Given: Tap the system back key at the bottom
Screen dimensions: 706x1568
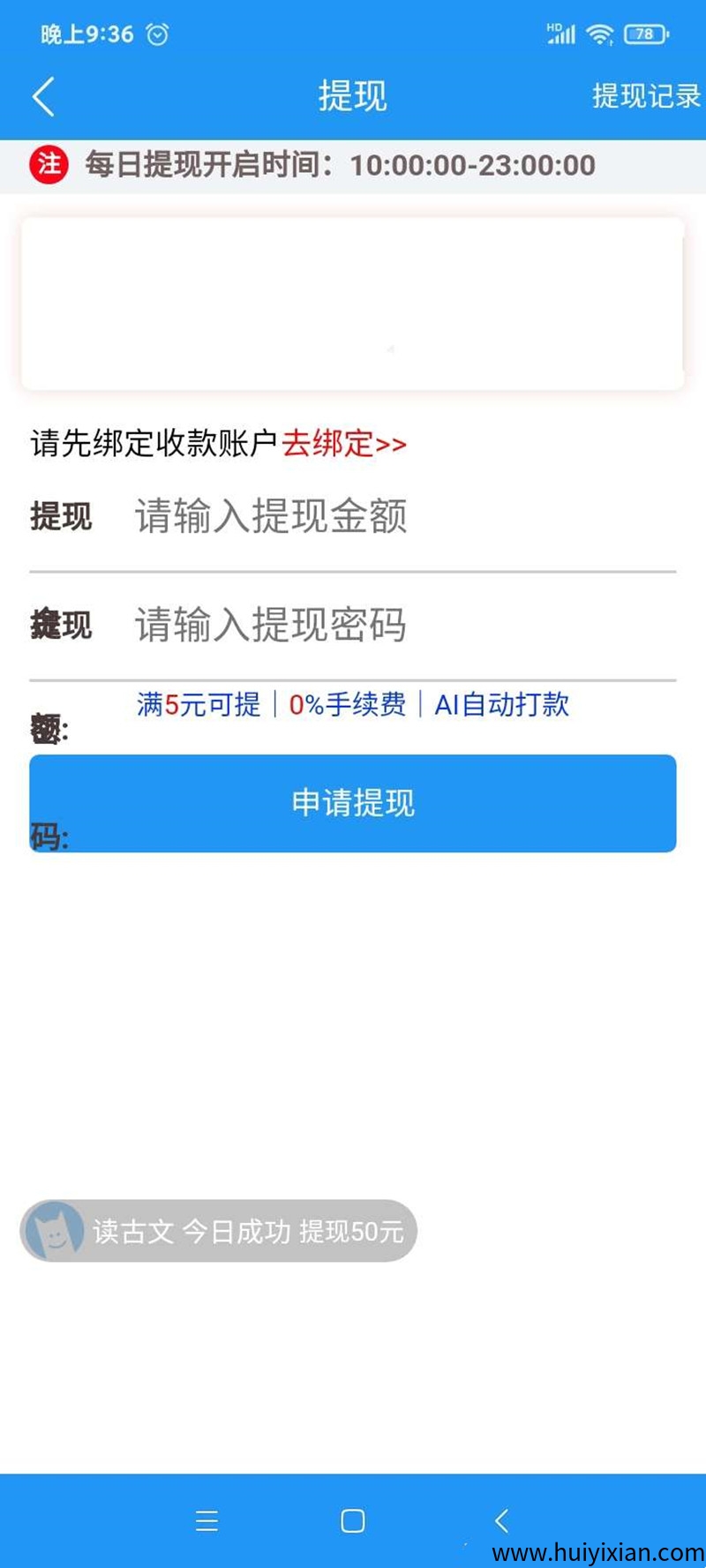Looking at the screenshot, I should click(x=501, y=1521).
